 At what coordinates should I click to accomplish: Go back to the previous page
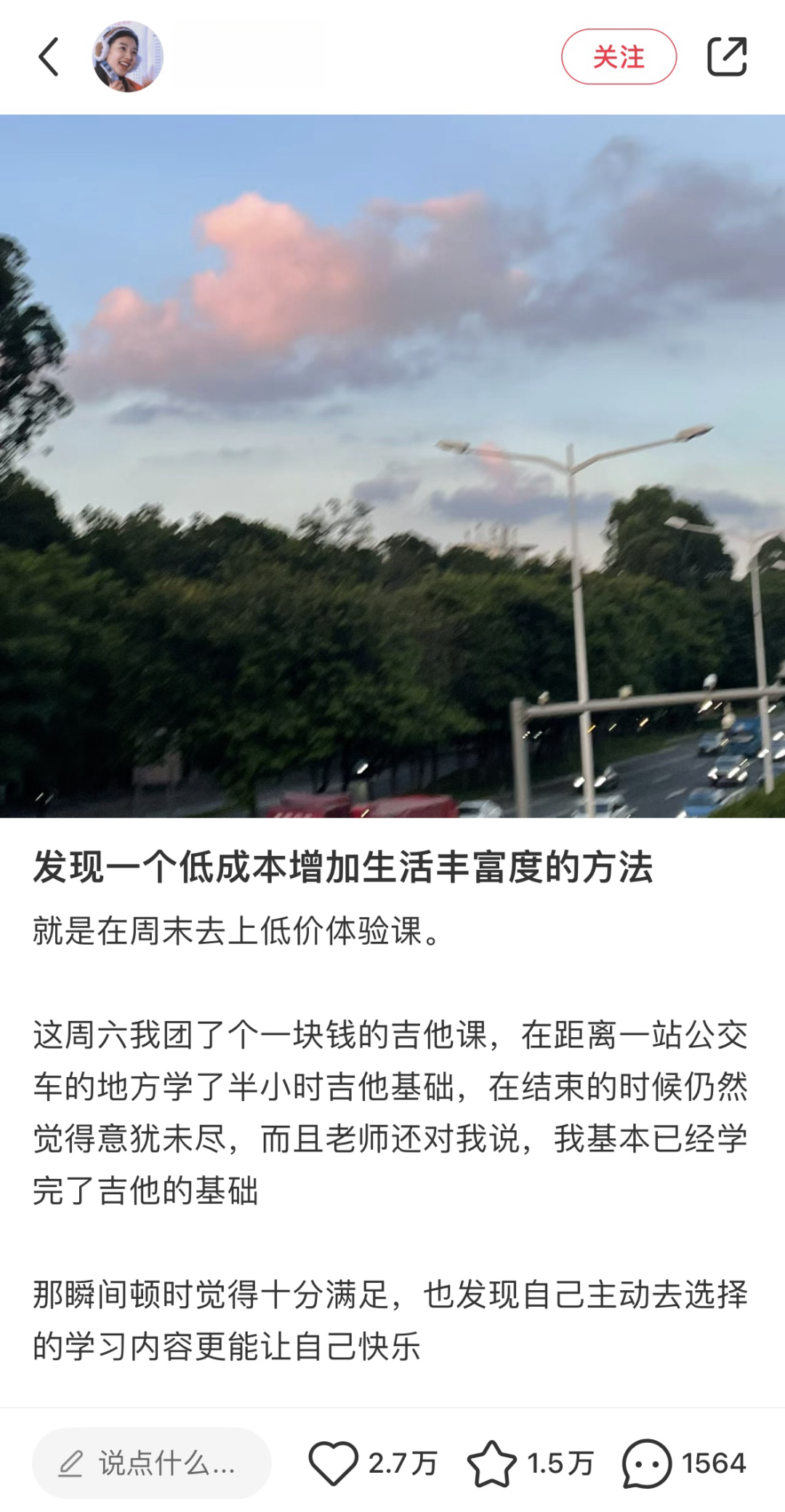49,57
